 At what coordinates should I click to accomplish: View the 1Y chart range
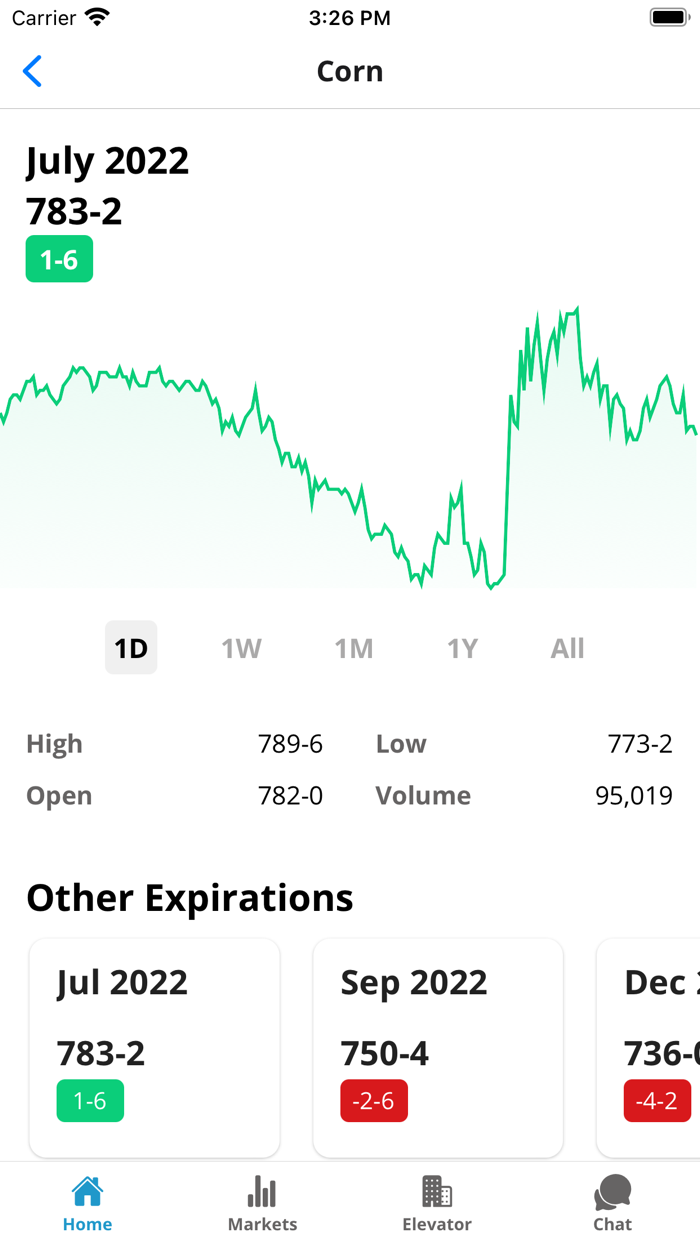[x=462, y=648]
